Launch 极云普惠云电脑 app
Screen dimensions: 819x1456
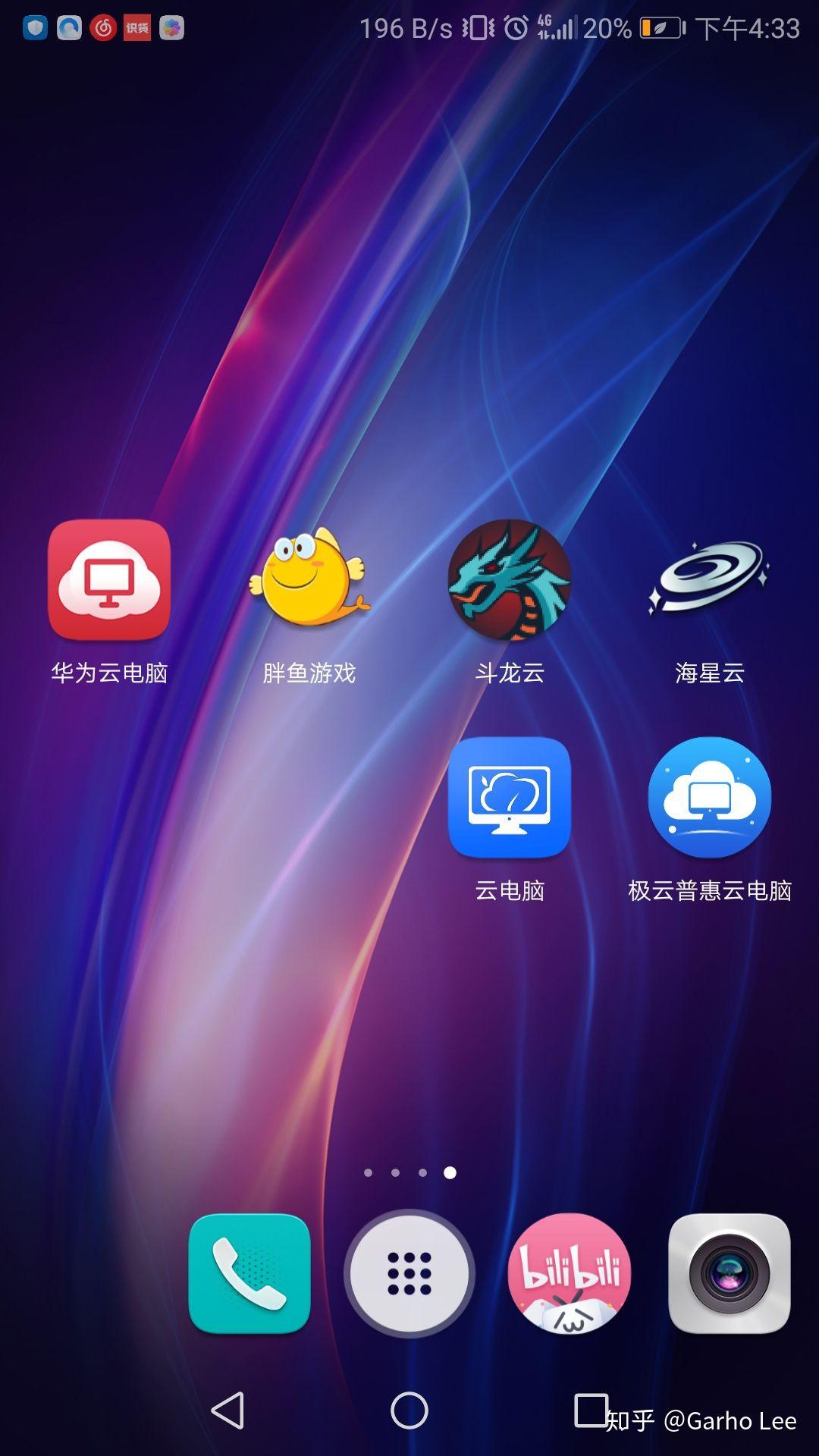click(x=710, y=798)
